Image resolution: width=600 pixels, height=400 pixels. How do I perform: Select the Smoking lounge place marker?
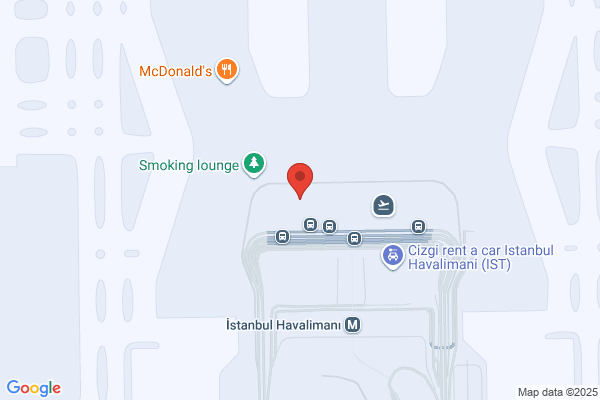(x=255, y=163)
